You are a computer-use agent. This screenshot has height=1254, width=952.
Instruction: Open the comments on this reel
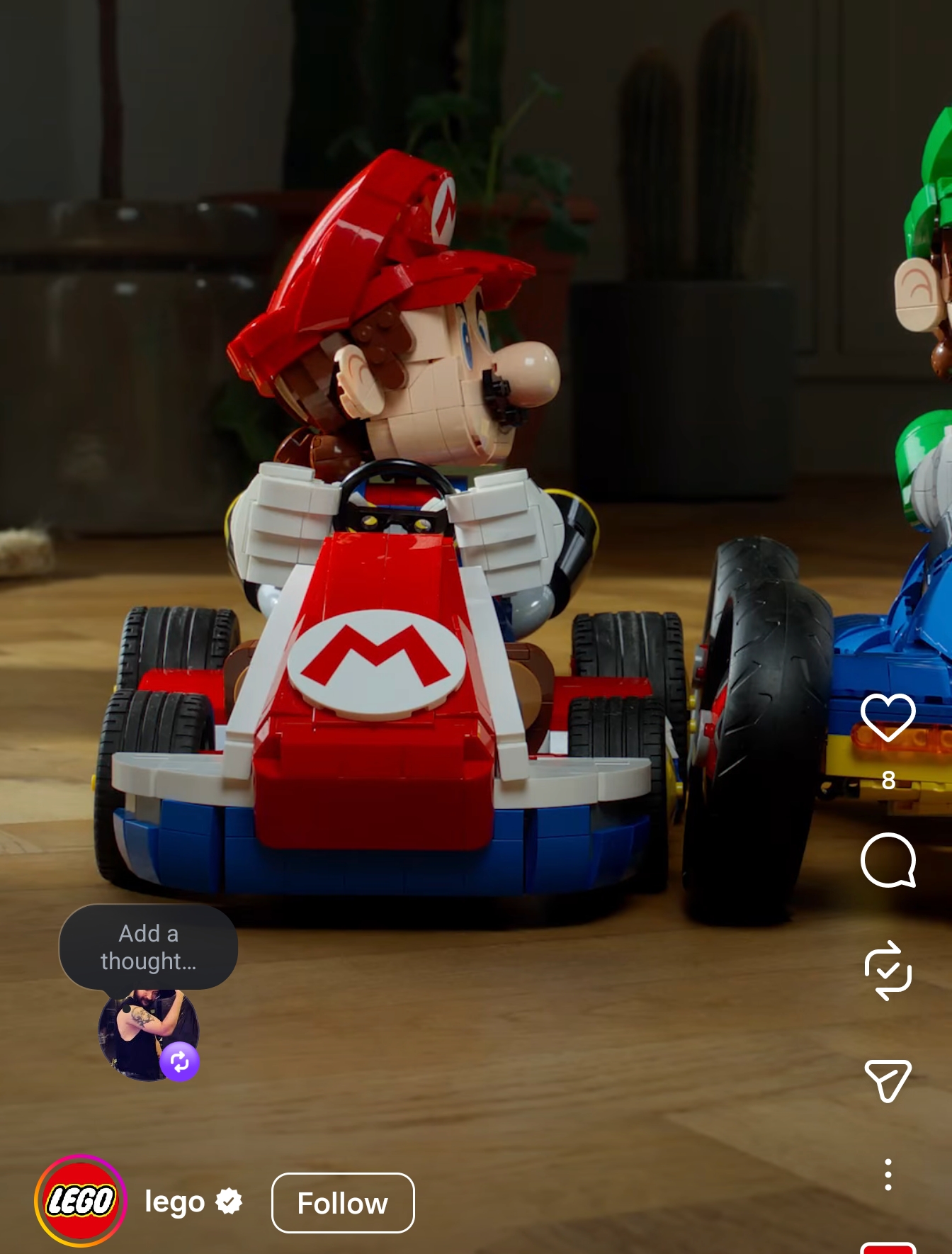point(888,860)
